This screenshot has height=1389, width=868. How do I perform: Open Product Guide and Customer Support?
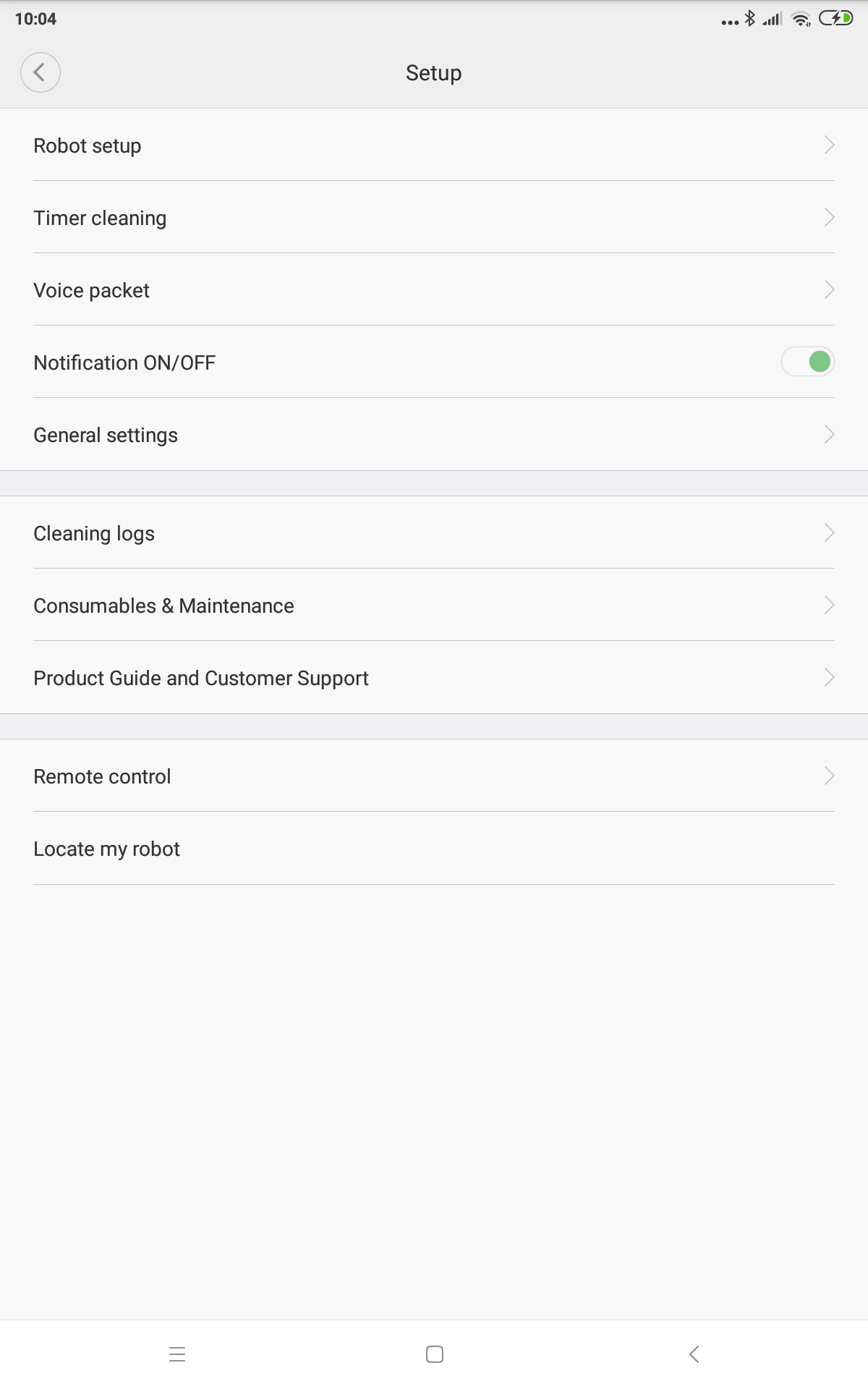pyautogui.click(x=434, y=677)
